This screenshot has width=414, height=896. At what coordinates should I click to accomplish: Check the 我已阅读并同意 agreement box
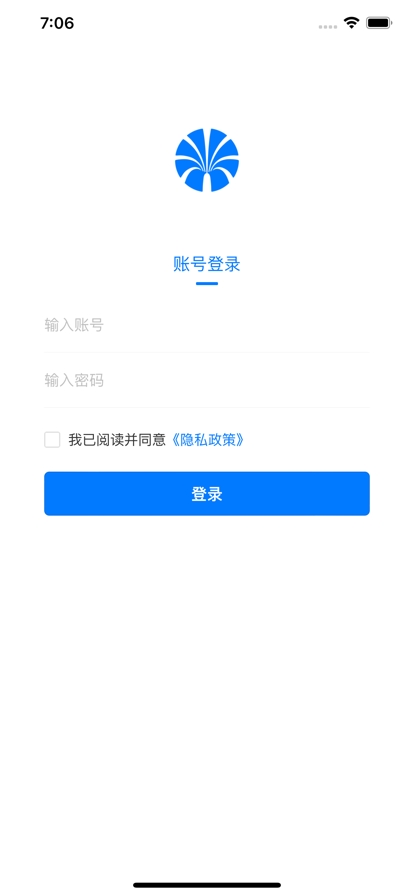(x=52, y=440)
